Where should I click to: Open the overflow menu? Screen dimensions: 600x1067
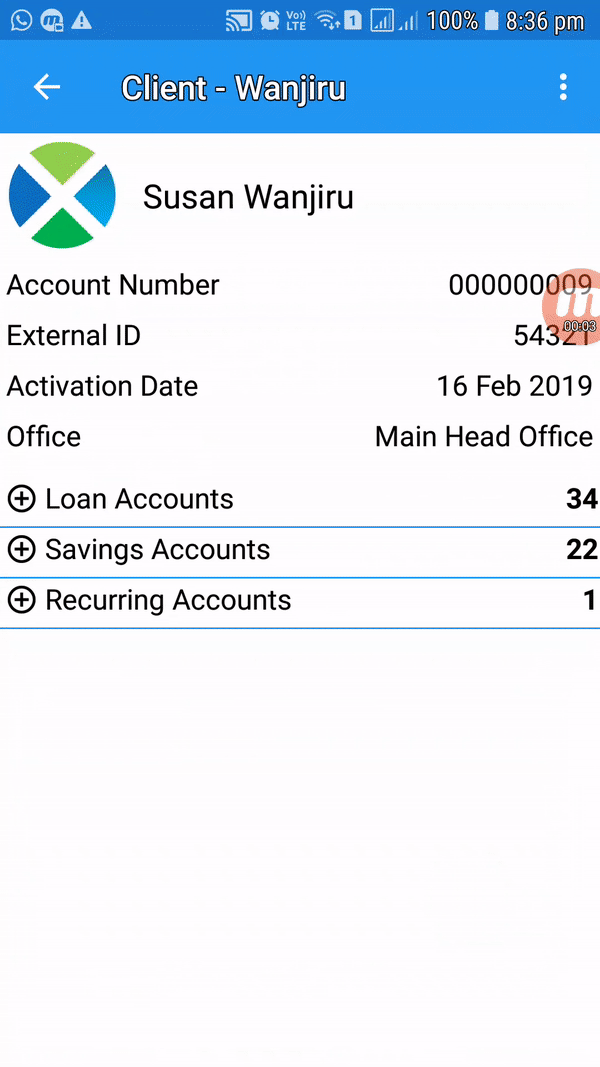(563, 87)
